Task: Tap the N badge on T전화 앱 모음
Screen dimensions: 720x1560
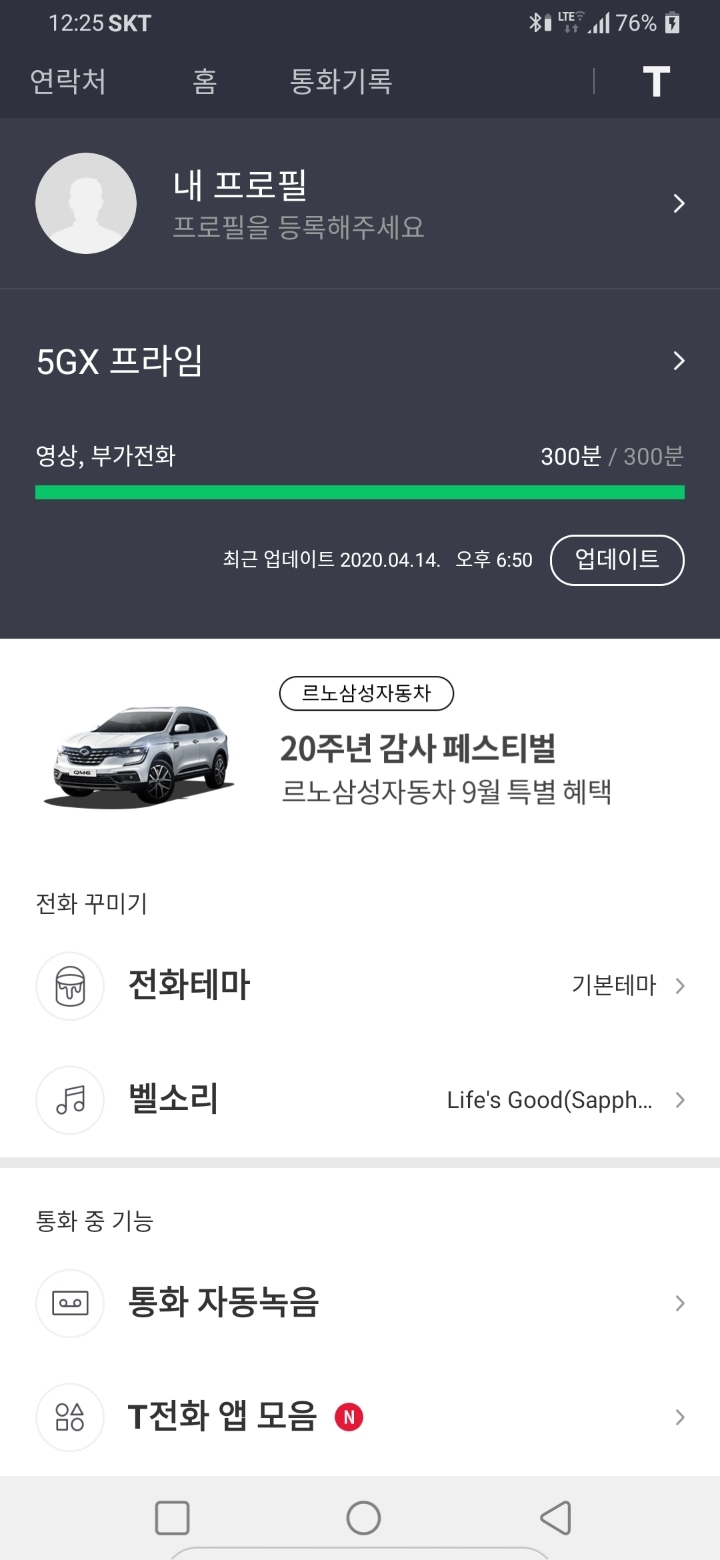Action: point(347,1416)
